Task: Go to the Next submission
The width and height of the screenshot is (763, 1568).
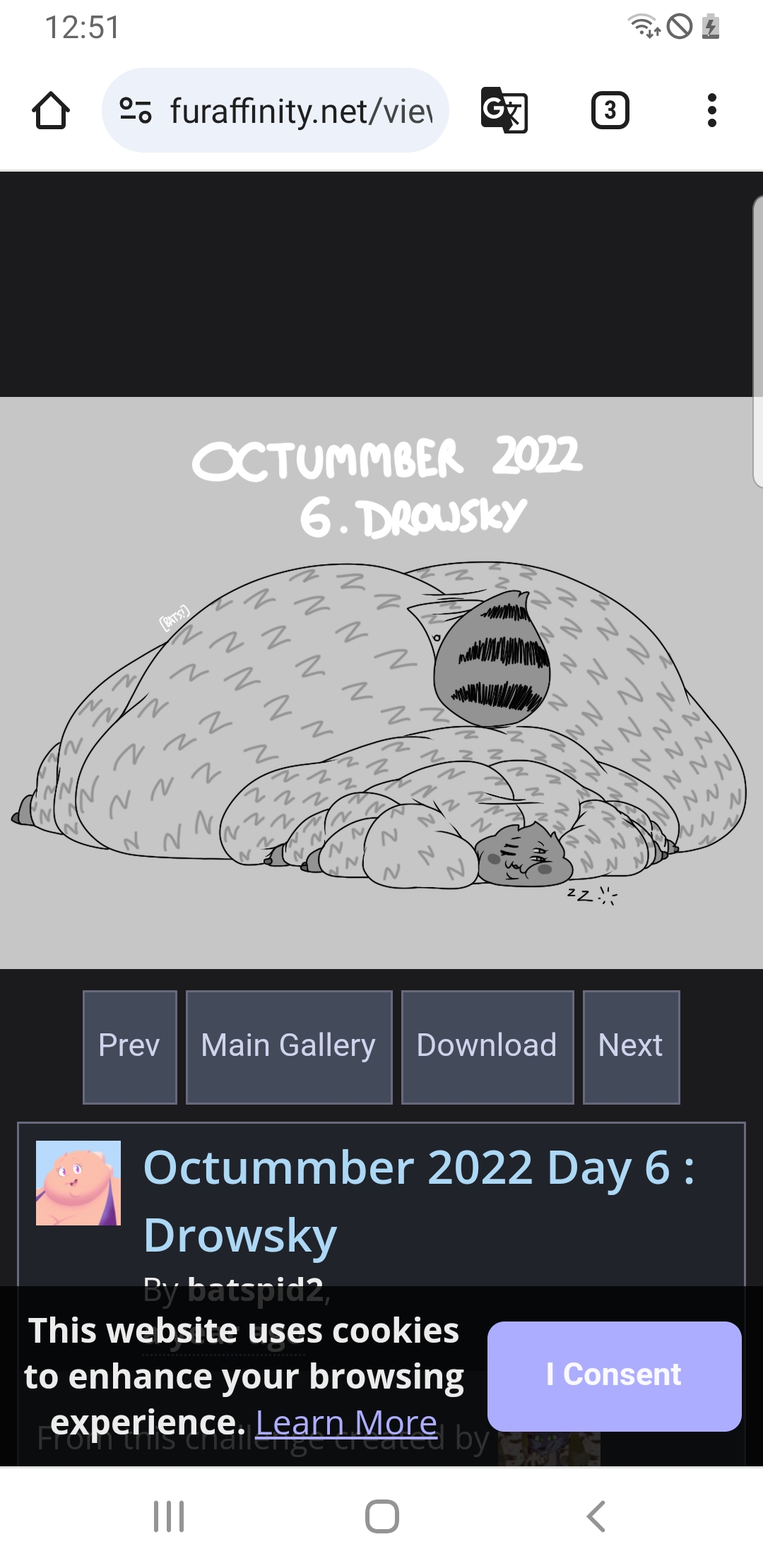Action: point(630,1046)
